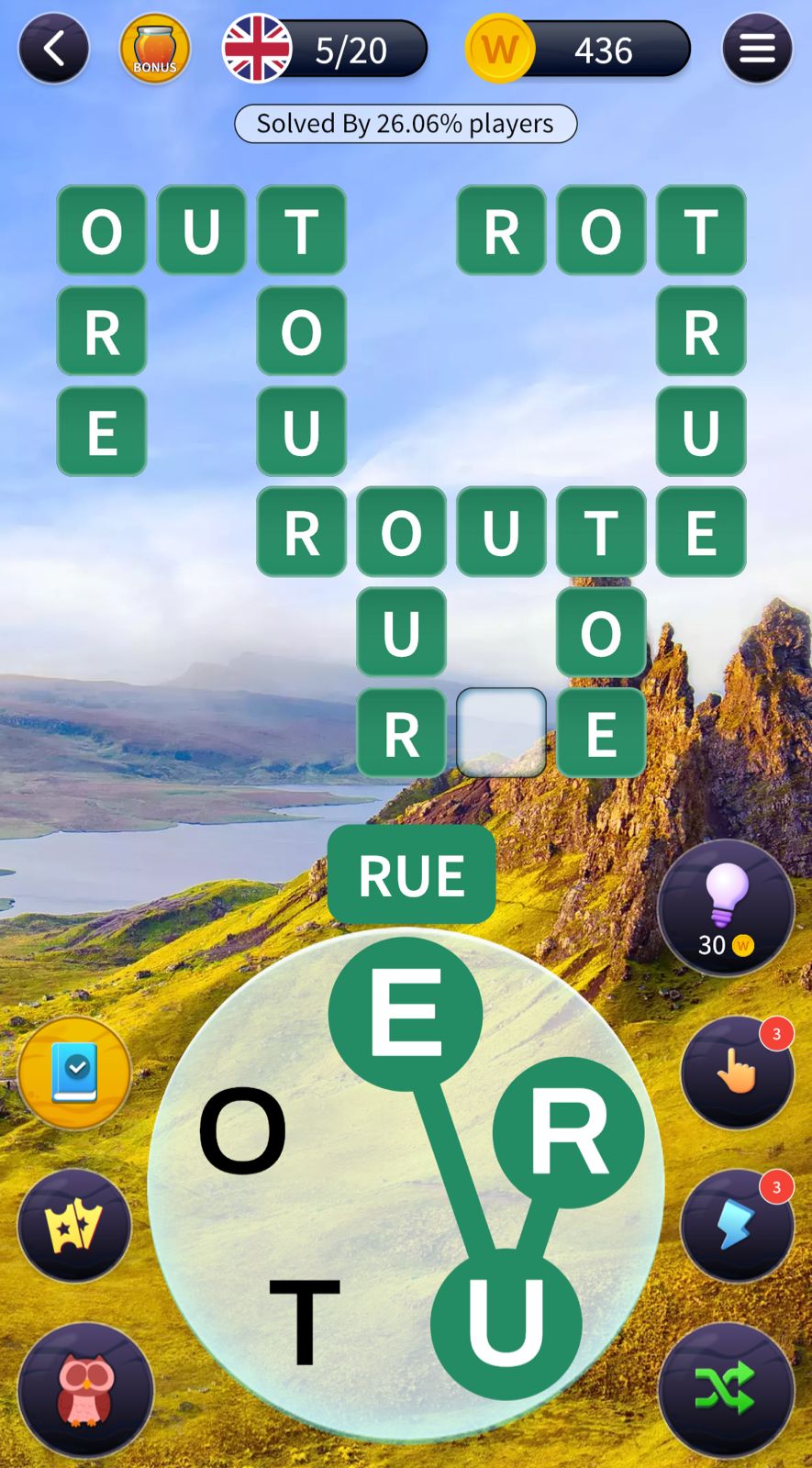Go back using the arrow button
Viewport: 812px width, 1468px height.
coord(53,49)
